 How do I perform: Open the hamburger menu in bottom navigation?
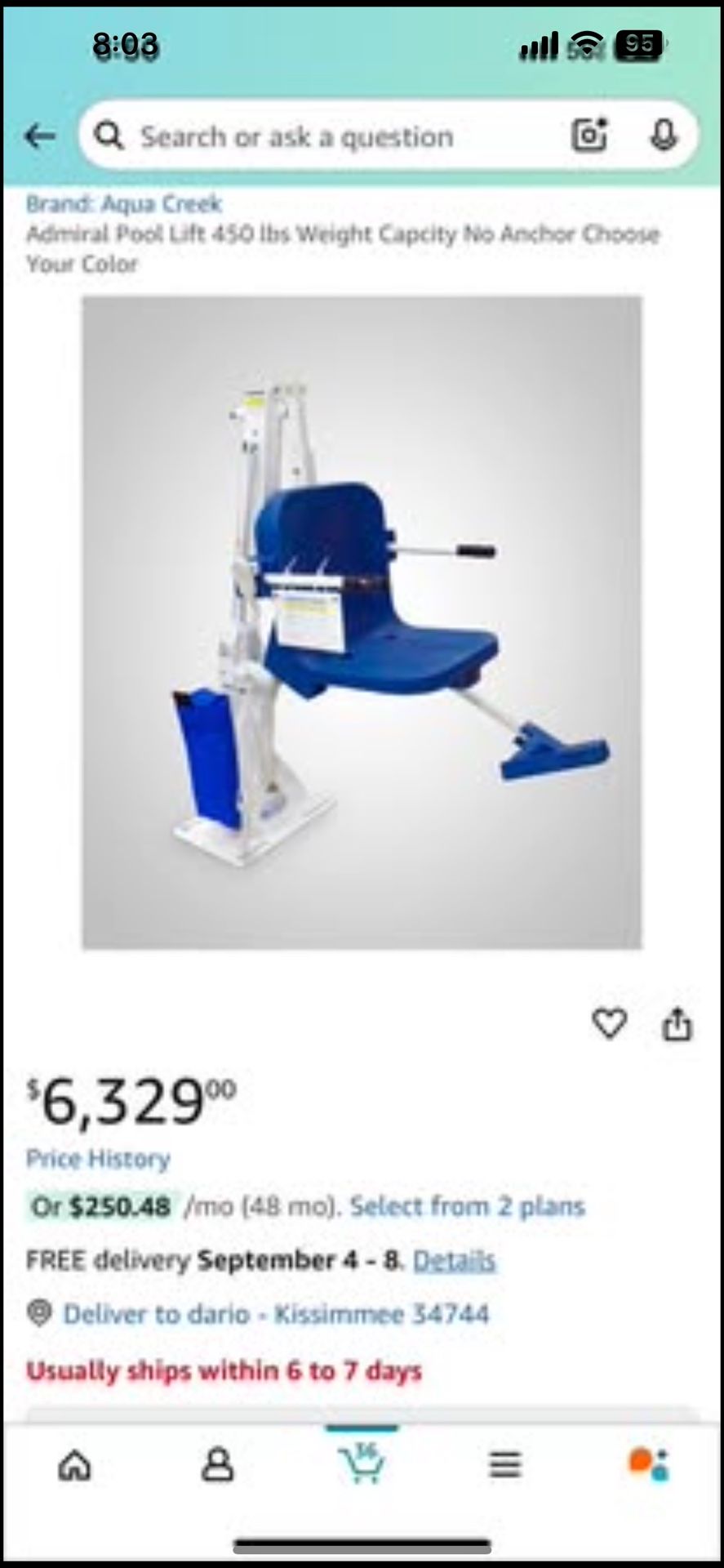tap(505, 1464)
